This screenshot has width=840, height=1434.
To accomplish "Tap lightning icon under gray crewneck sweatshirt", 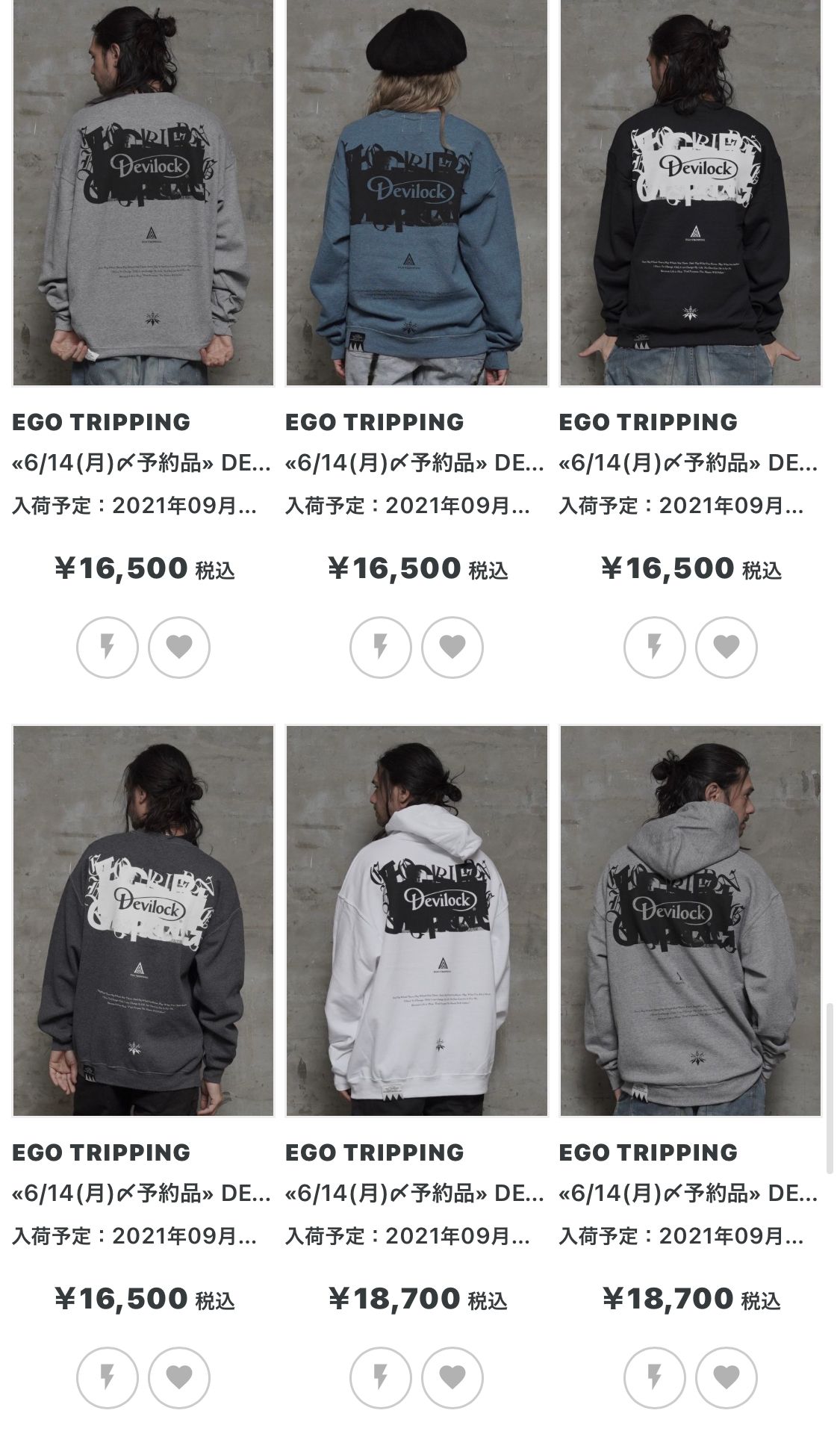I will 108,647.
